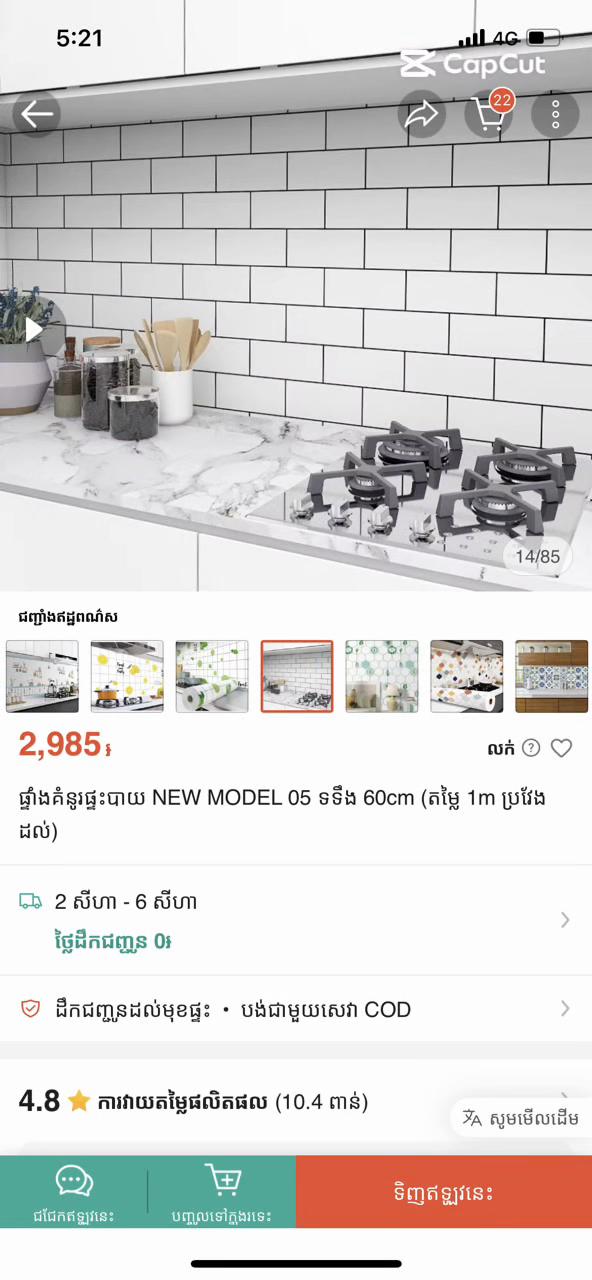Share this product

pos(422,114)
